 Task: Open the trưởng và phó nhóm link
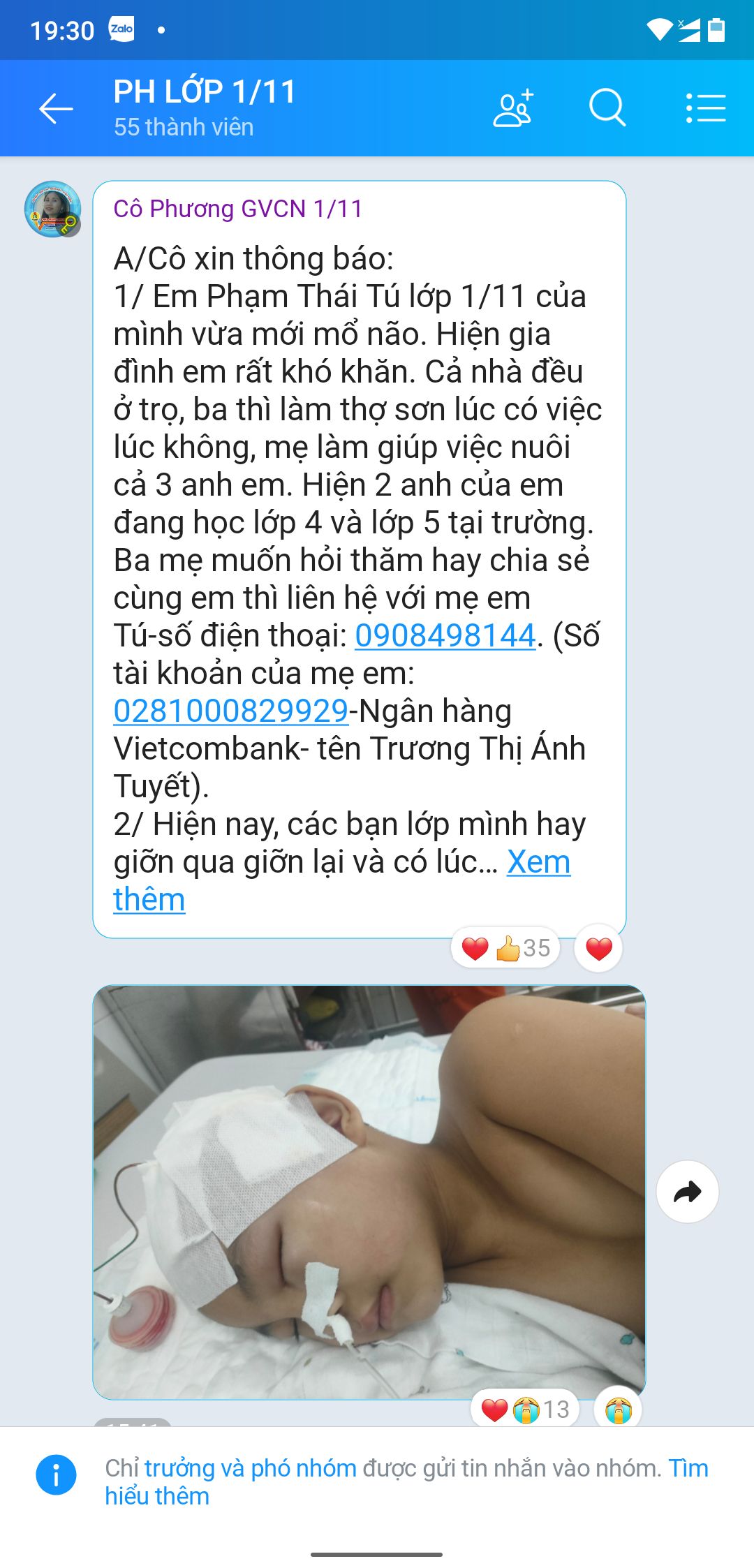coord(250,1469)
